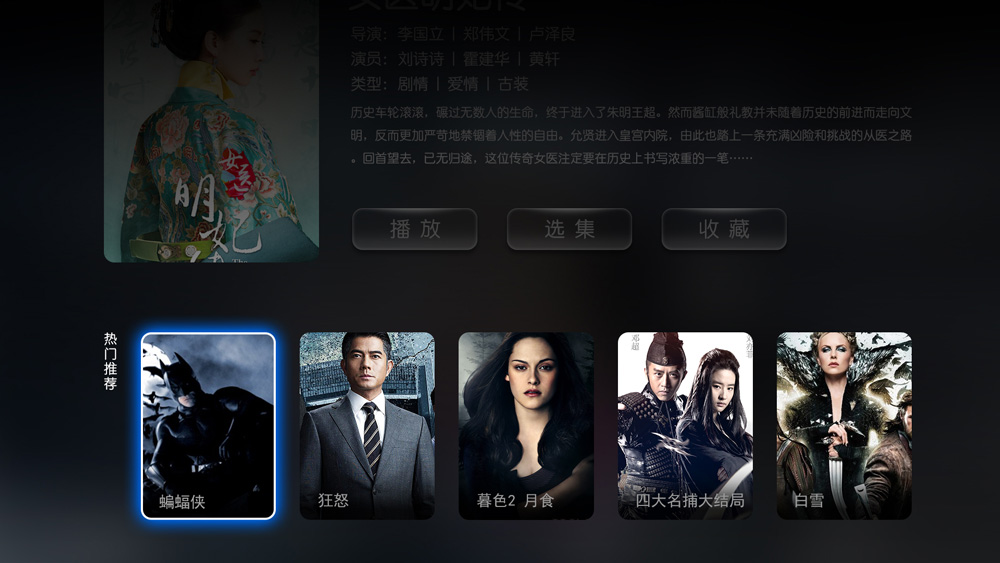The width and height of the screenshot is (1000, 563).
Task: Open the 选集 episode selection
Action: [569, 229]
